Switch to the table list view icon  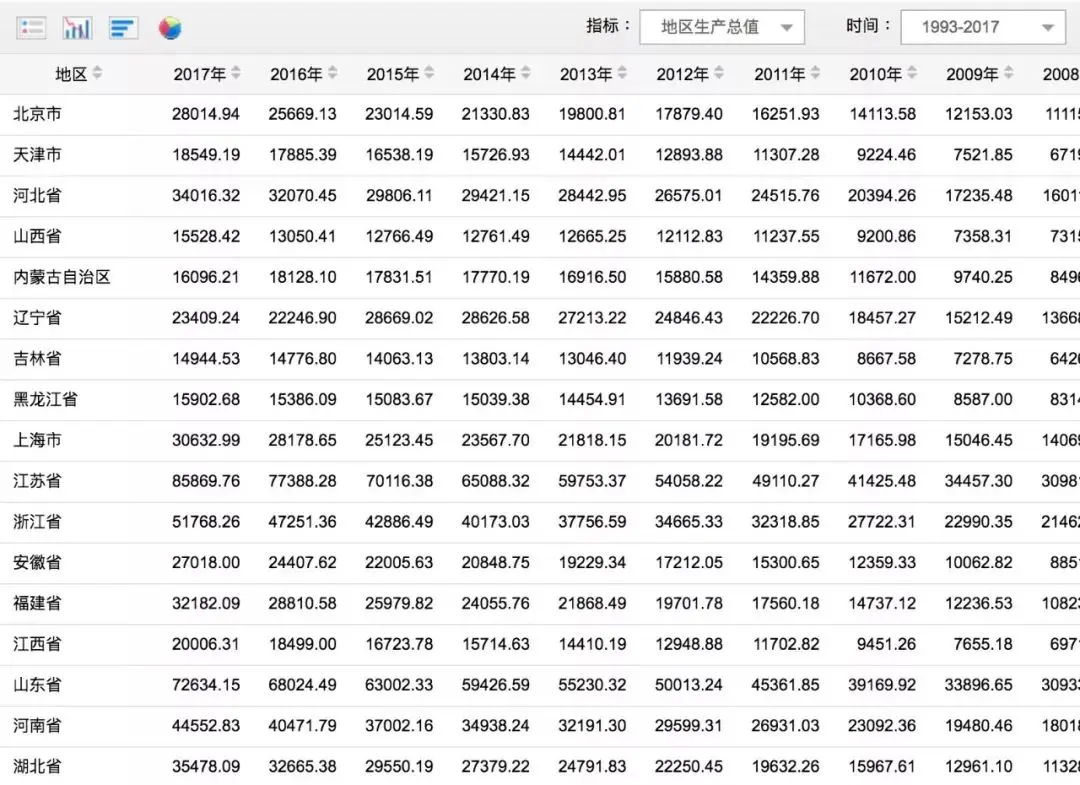(31, 28)
